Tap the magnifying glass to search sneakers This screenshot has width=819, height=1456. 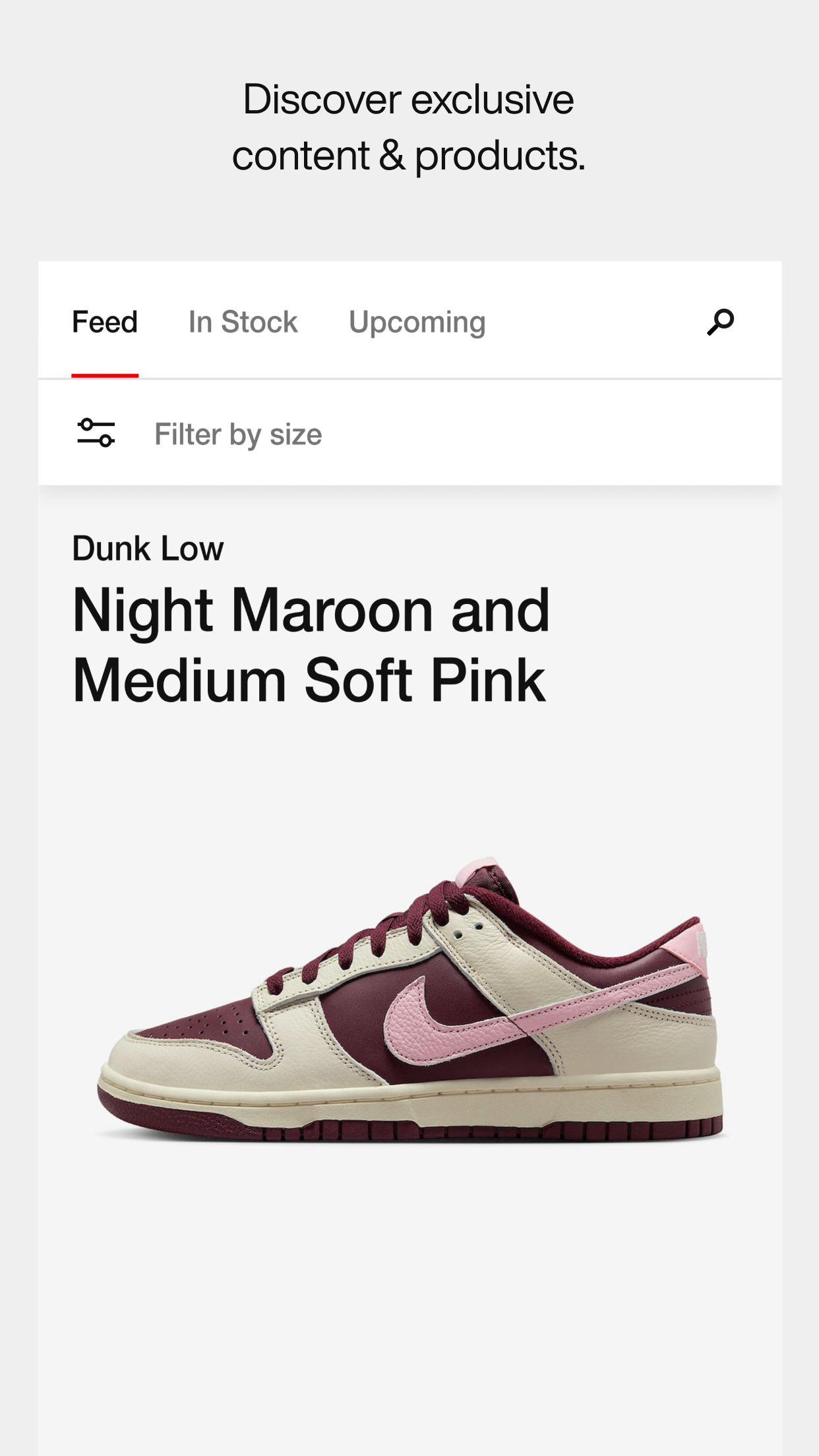click(718, 321)
